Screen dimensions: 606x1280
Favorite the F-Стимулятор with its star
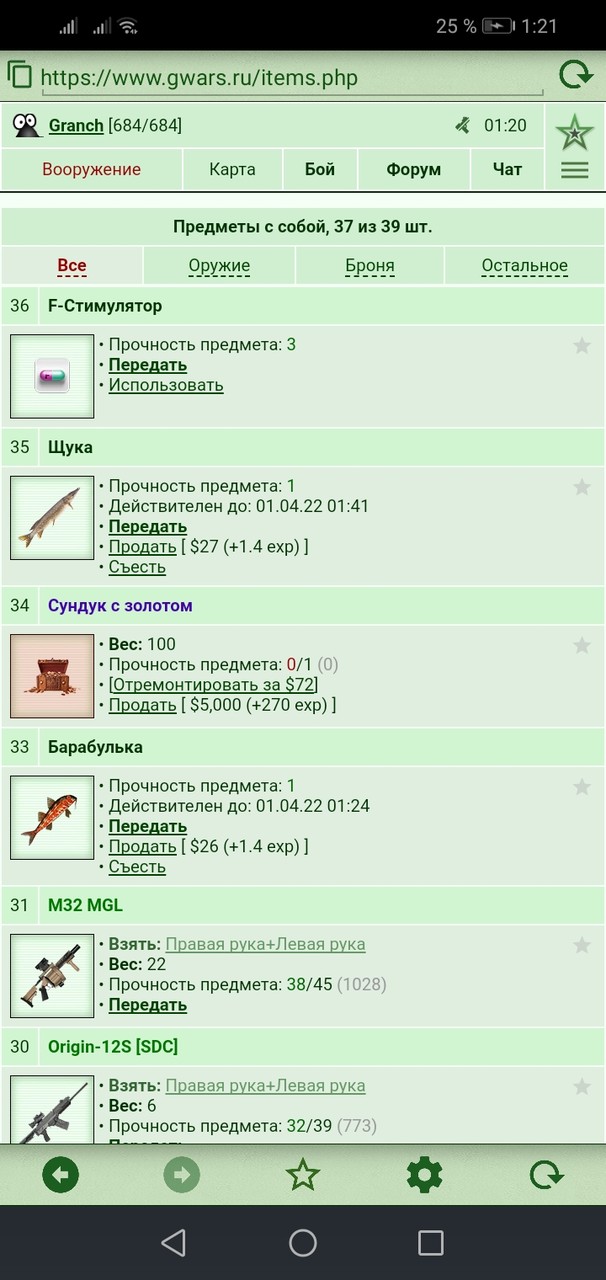tap(582, 346)
